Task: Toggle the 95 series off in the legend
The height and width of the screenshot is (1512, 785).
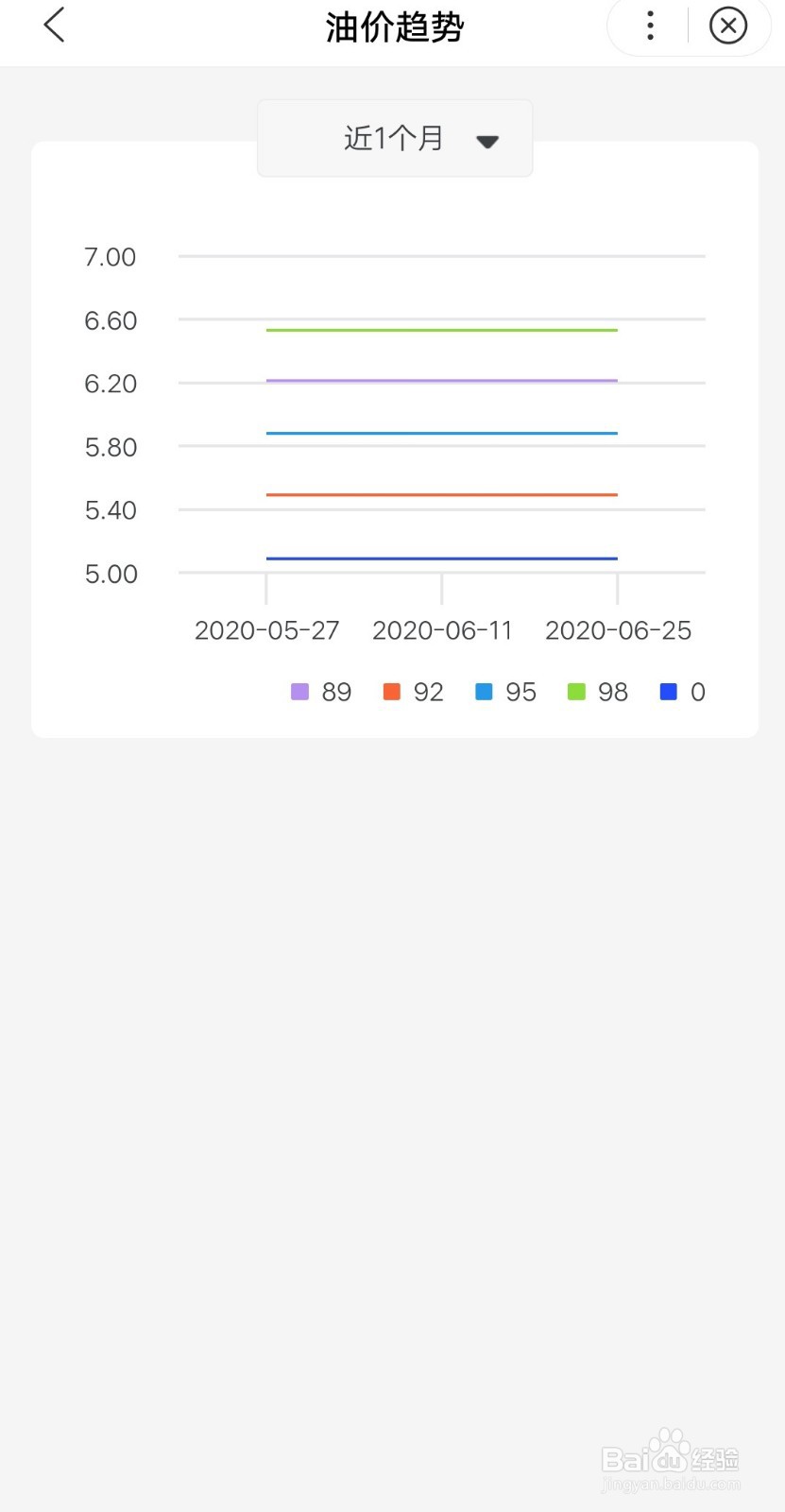Action: pos(503,691)
